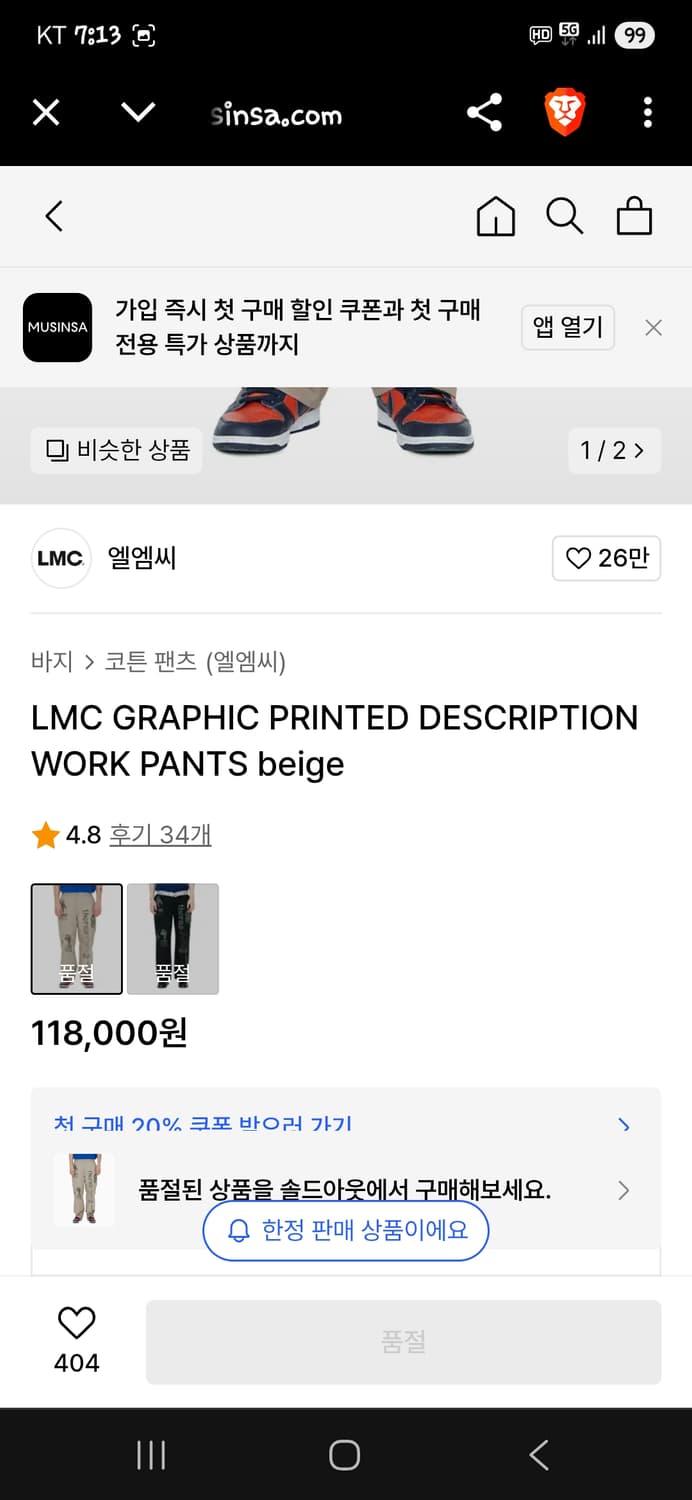Open the browser dropdown chevron
This screenshot has height=1500, width=692.
138,112
